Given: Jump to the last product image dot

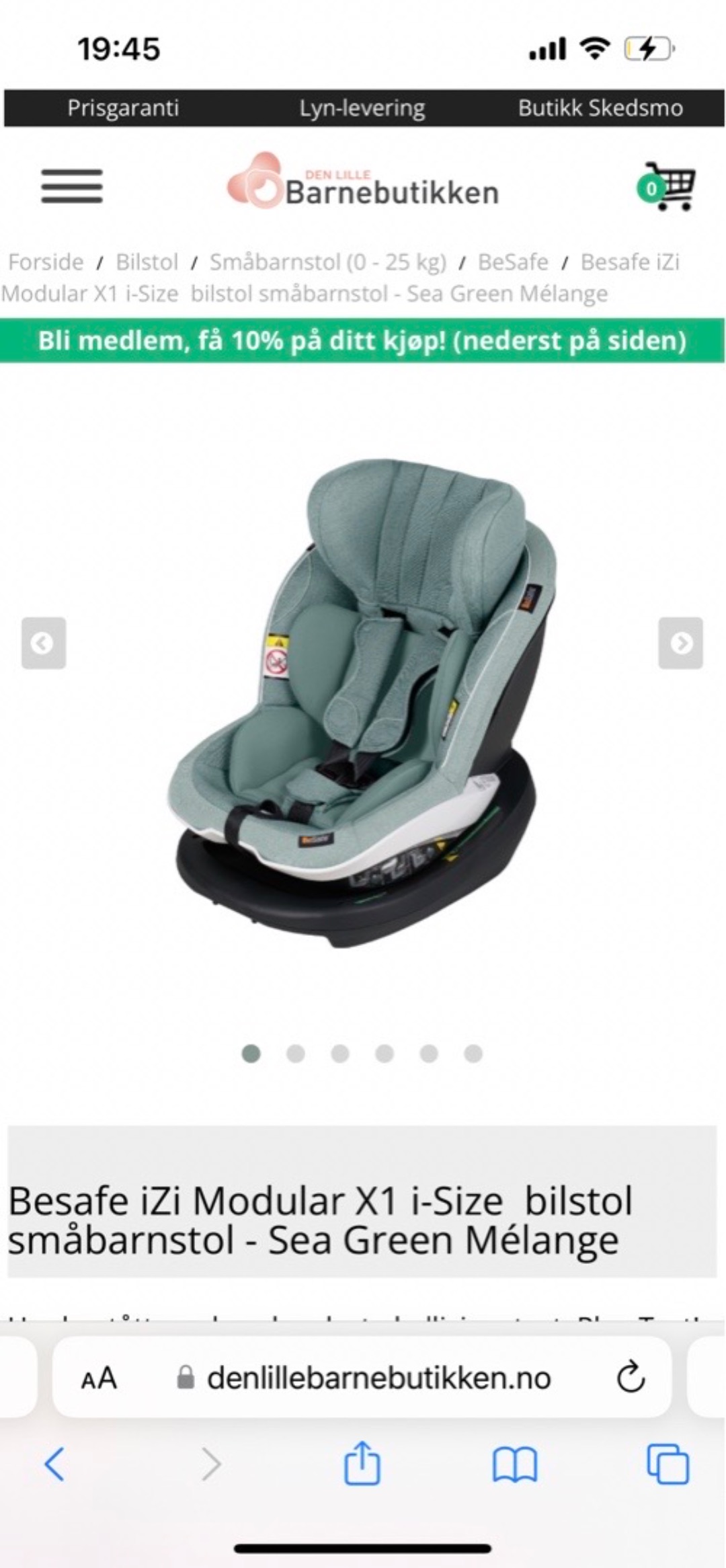Looking at the screenshot, I should coord(473,1054).
